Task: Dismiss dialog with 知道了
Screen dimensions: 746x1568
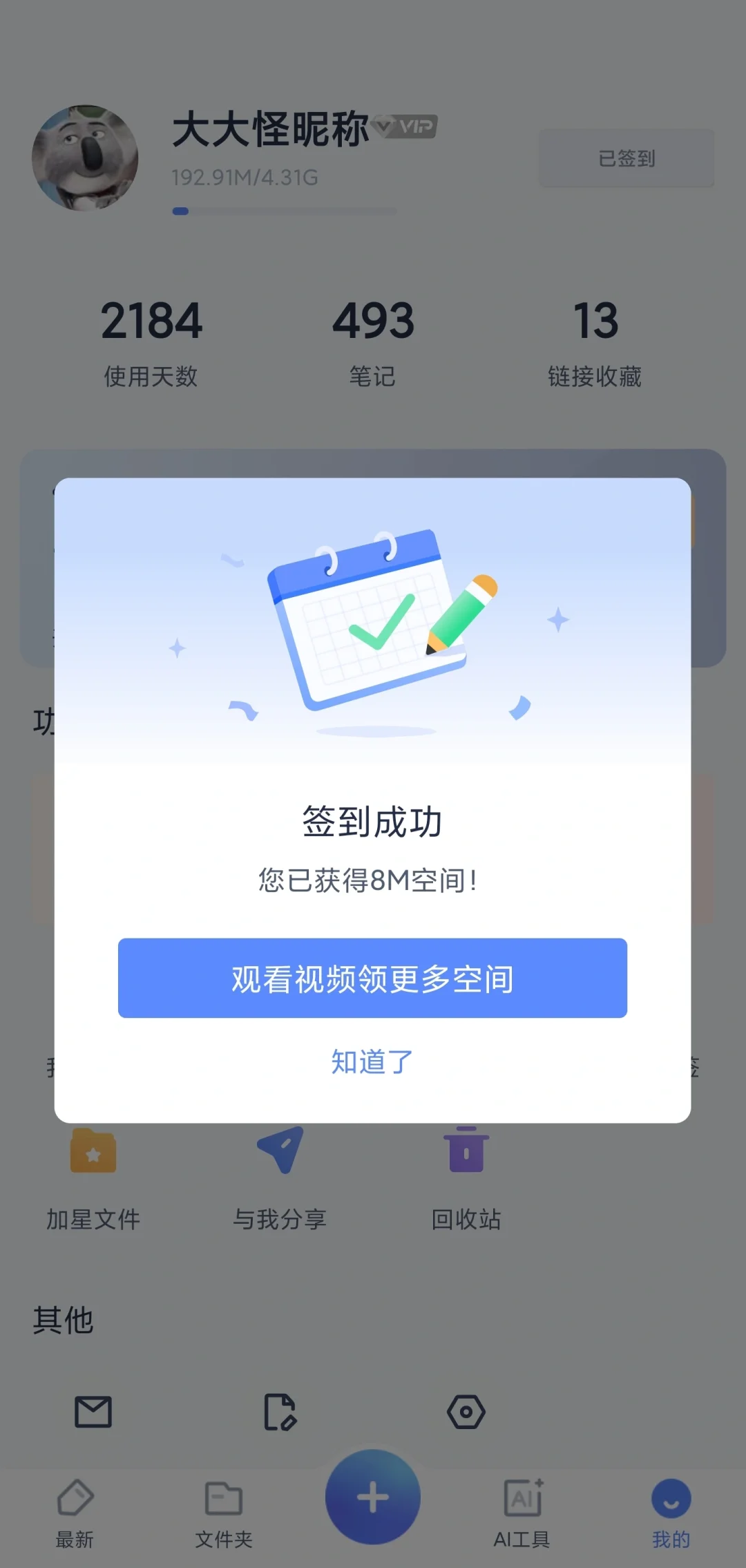Action: pos(372,1062)
